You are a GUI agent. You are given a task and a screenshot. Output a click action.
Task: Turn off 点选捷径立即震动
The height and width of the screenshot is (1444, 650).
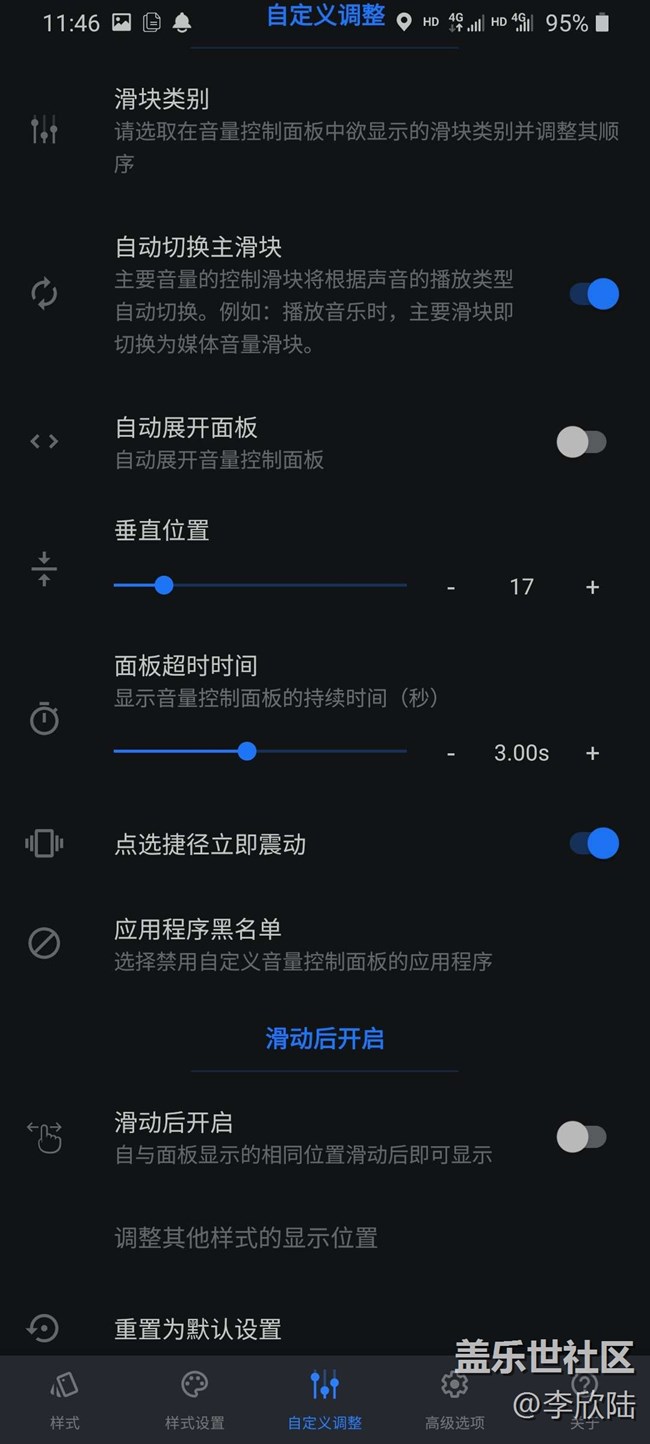point(594,843)
